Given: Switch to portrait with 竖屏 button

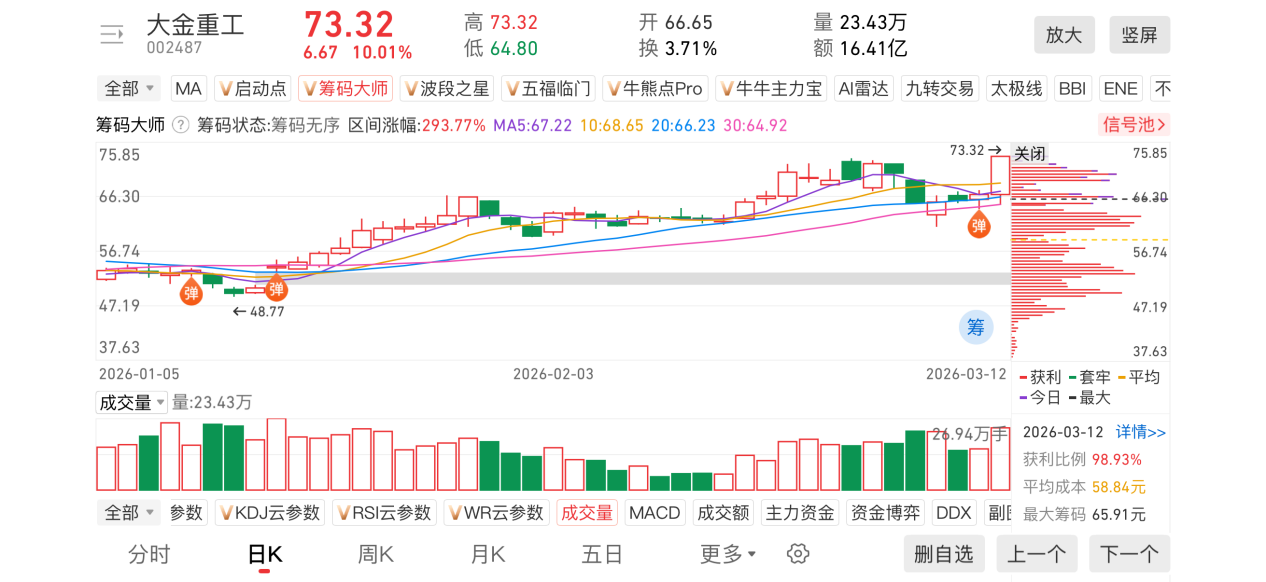Looking at the screenshot, I should [1139, 35].
